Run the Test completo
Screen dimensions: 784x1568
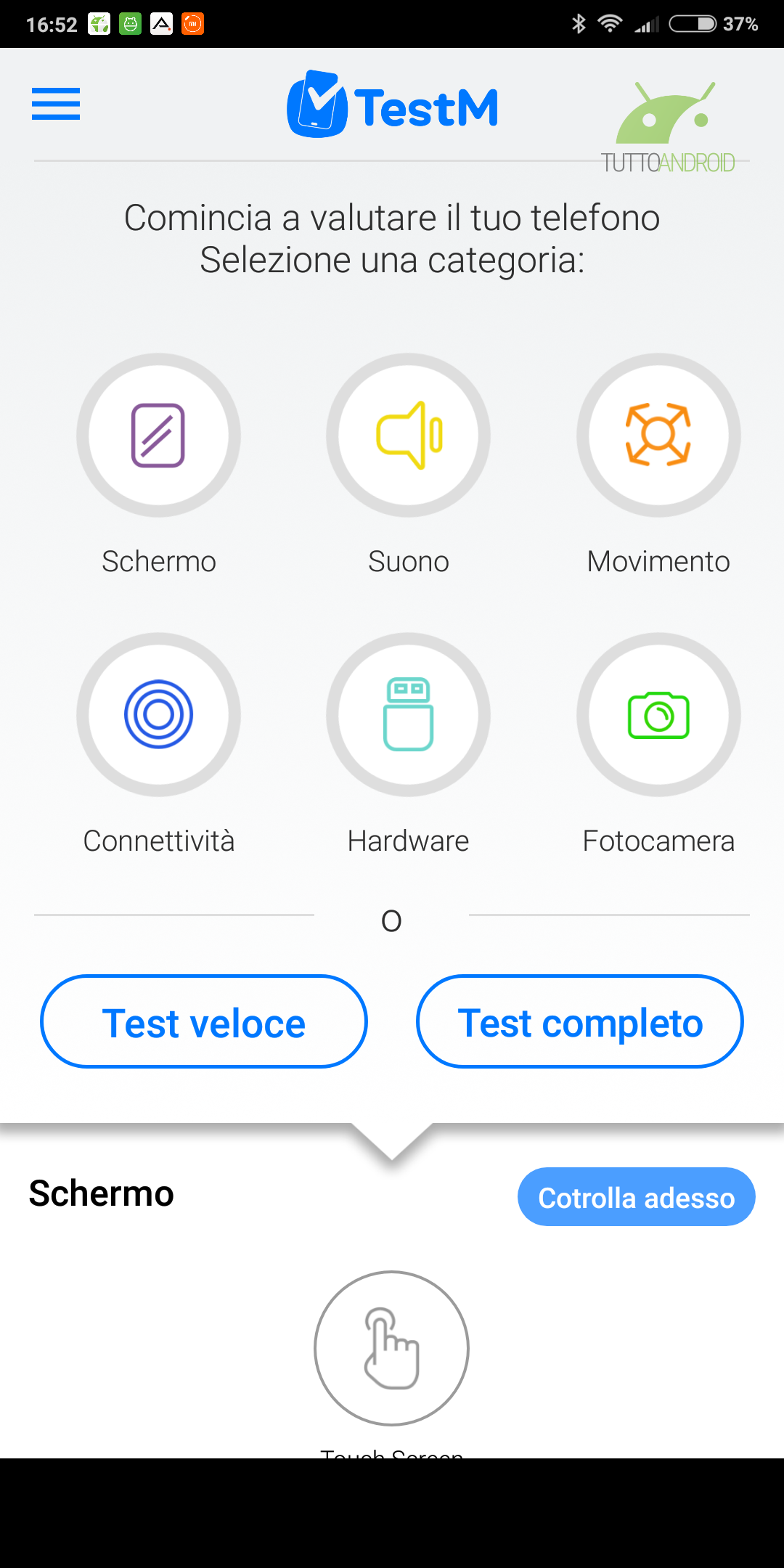click(580, 1021)
